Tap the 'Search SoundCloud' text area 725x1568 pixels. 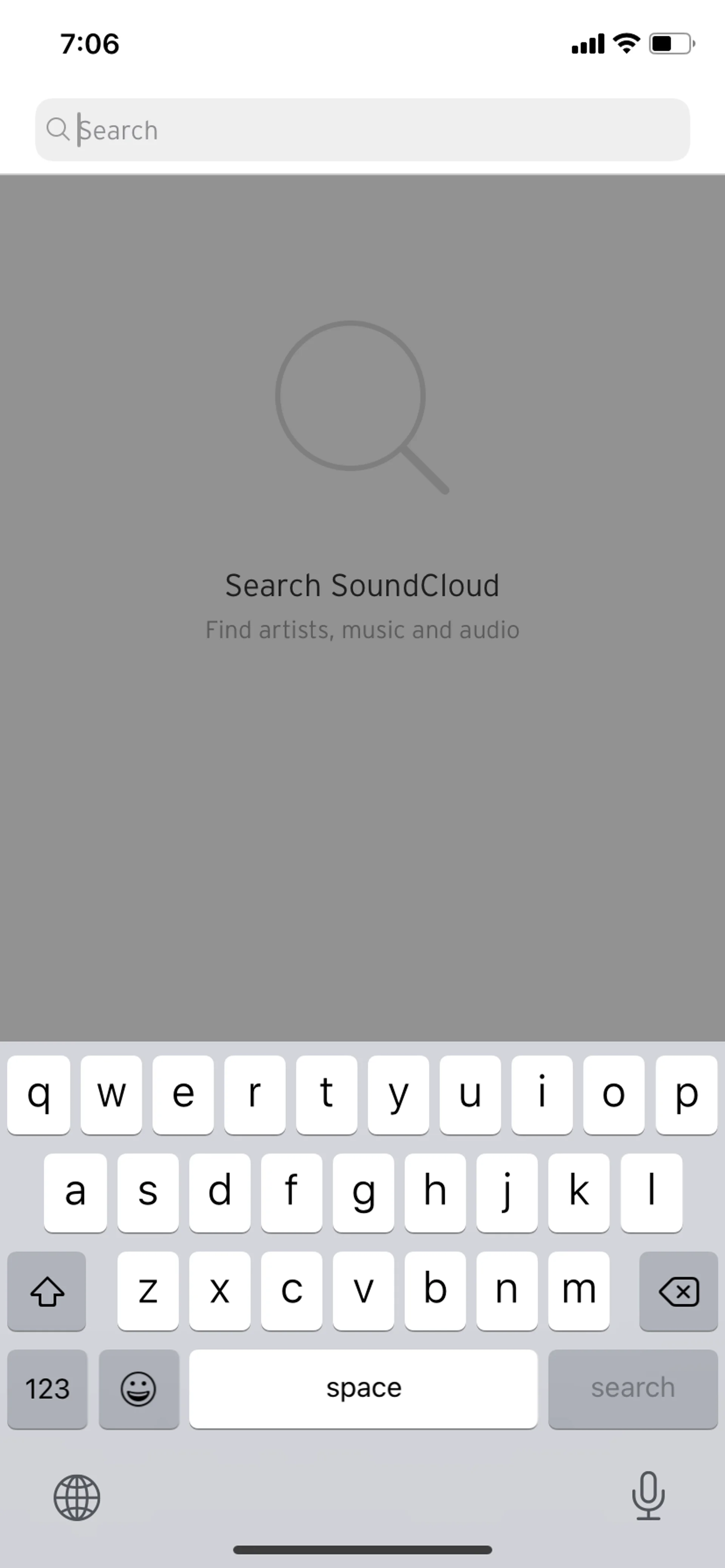[362, 585]
